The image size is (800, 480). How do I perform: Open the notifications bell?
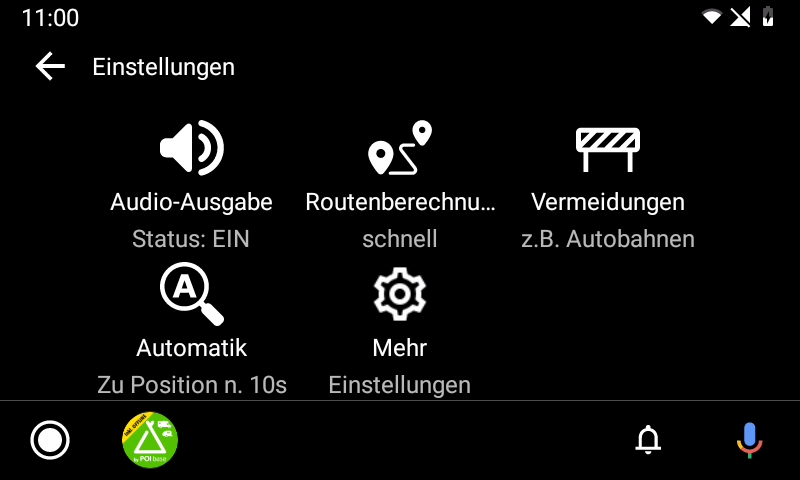pyautogui.click(x=649, y=440)
